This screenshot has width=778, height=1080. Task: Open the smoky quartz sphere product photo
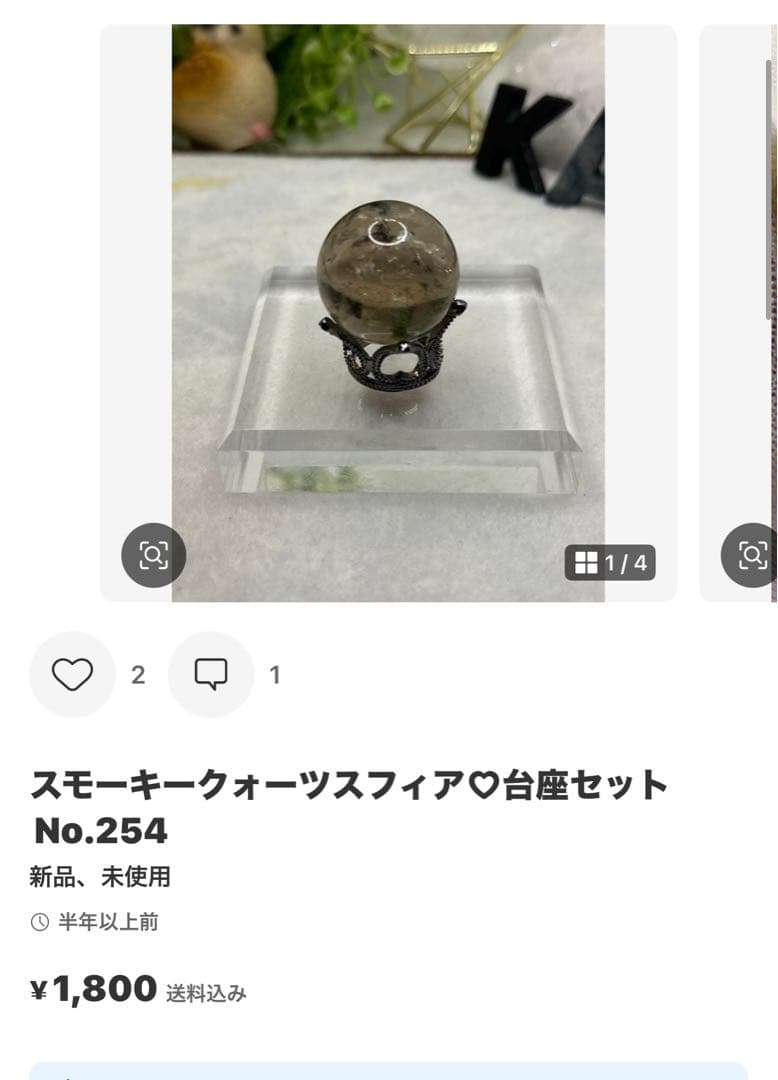pos(389,300)
